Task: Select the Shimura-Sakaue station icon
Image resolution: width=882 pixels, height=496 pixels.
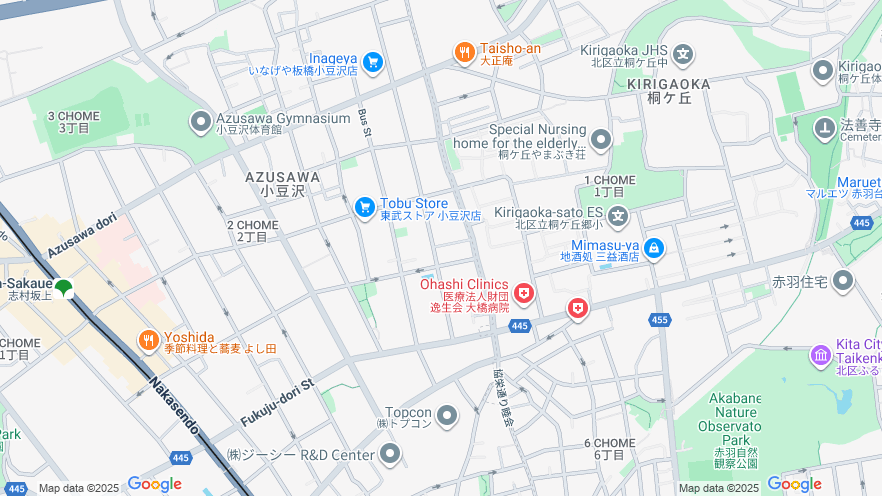Action: [64, 288]
